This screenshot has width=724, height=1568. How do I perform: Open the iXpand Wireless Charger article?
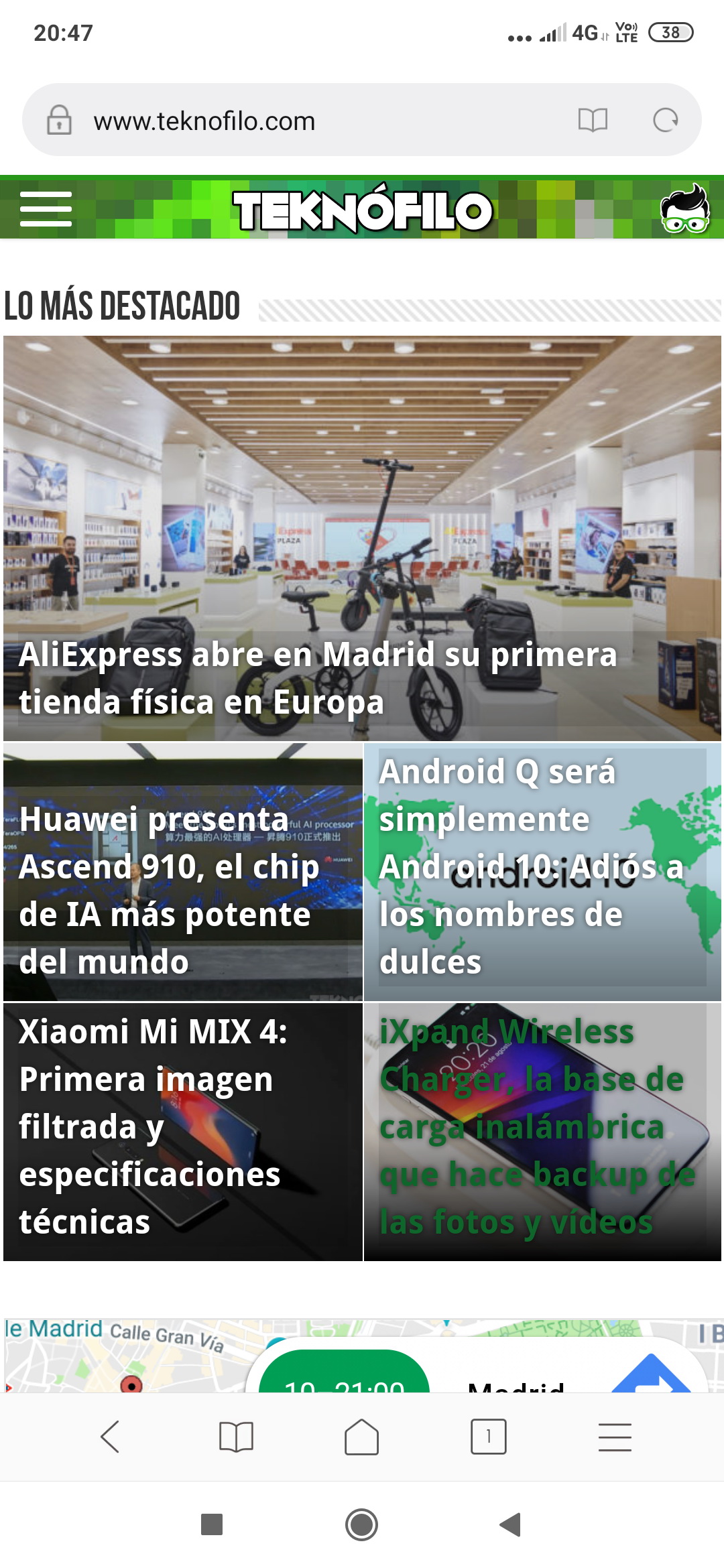click(542, 1132)
